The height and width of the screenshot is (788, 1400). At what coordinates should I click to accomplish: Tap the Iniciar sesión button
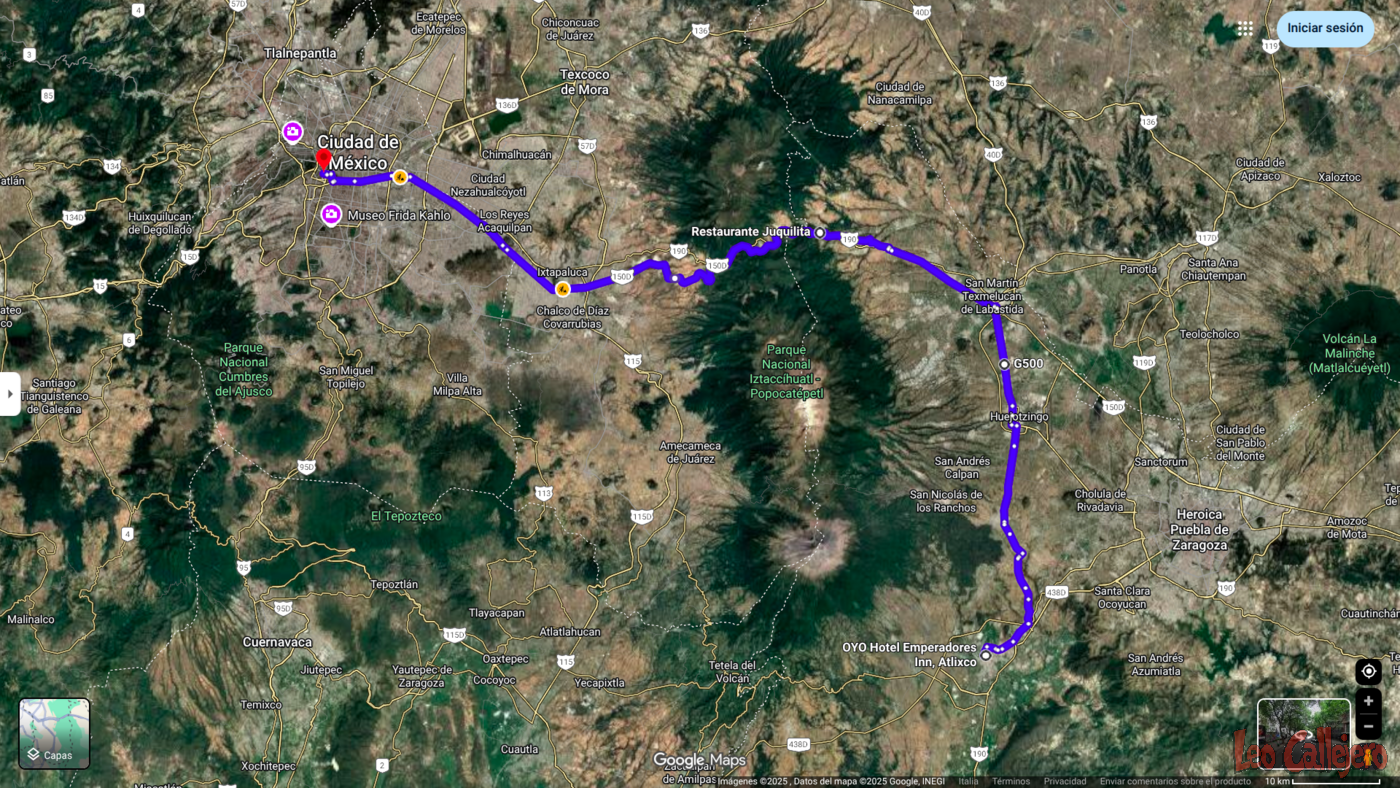(1324, 28)
